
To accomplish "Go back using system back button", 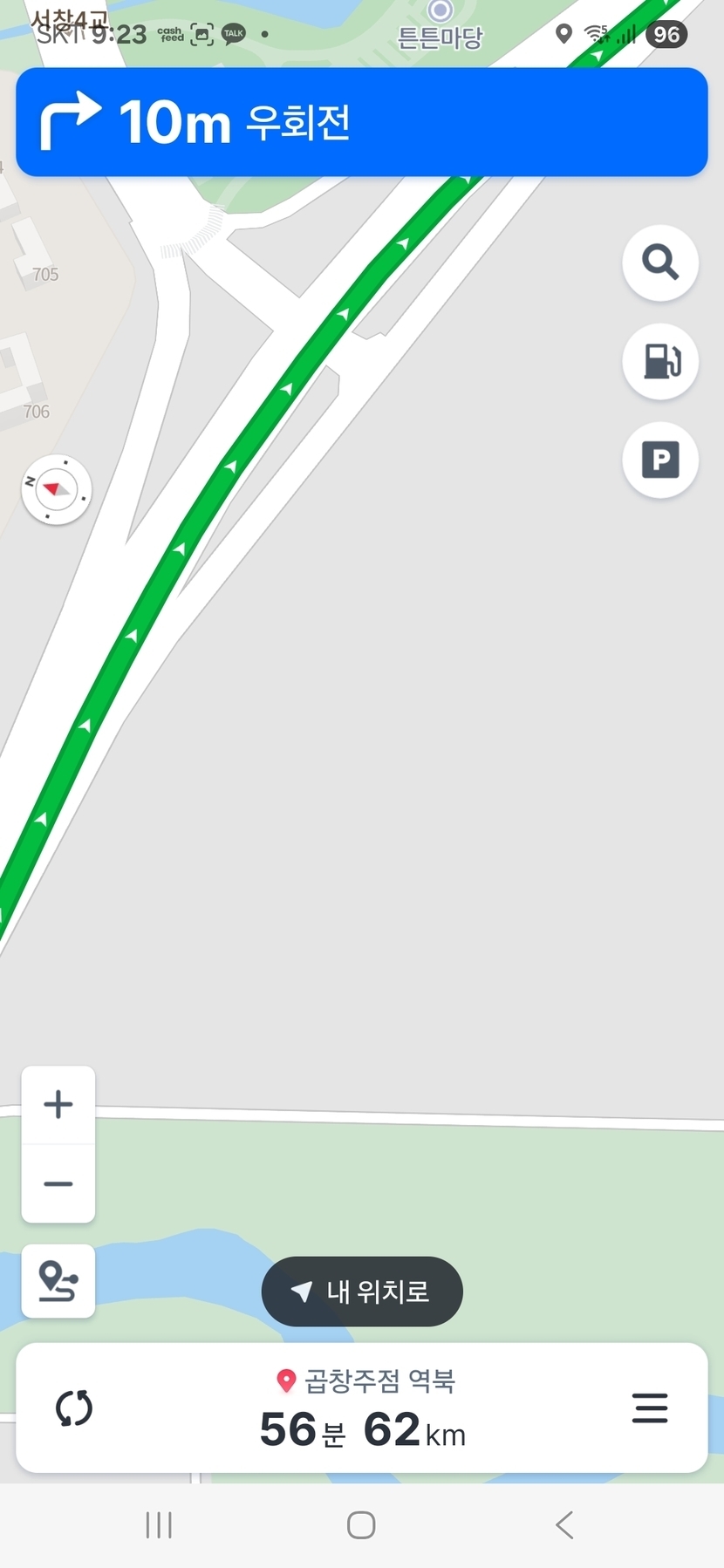I will click(x=564, y=1525).
